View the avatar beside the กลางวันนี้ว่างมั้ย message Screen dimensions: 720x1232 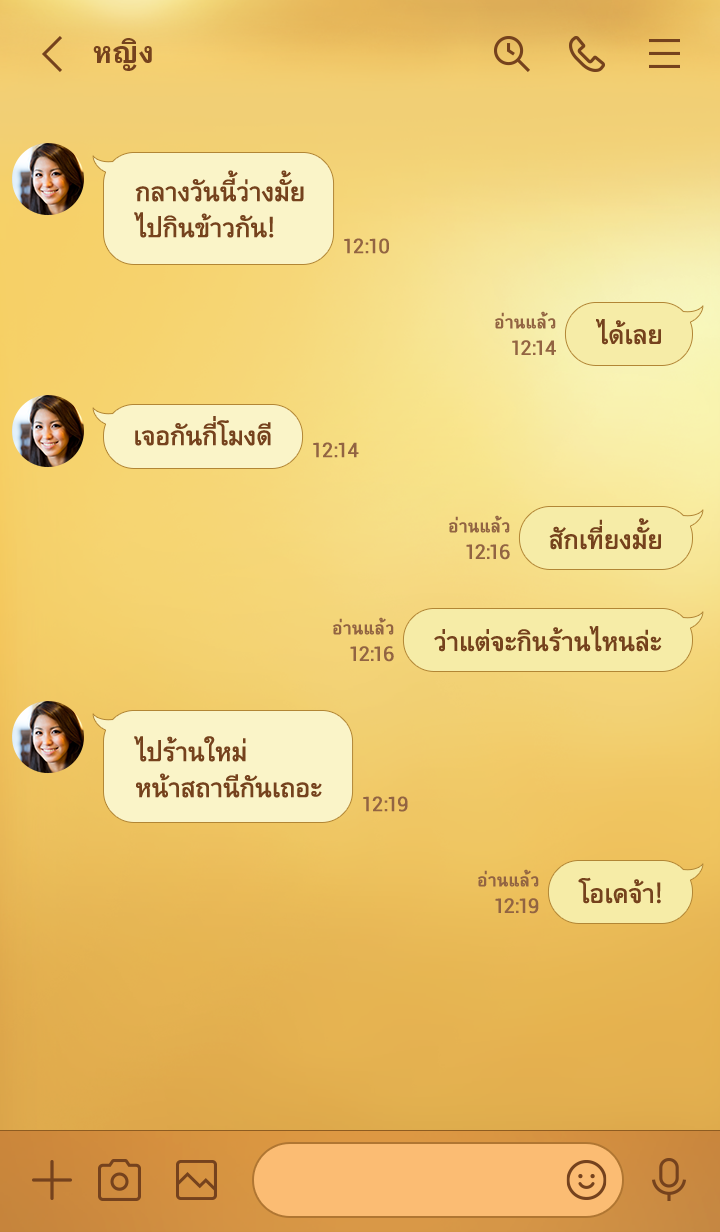[x=48, y=179]
